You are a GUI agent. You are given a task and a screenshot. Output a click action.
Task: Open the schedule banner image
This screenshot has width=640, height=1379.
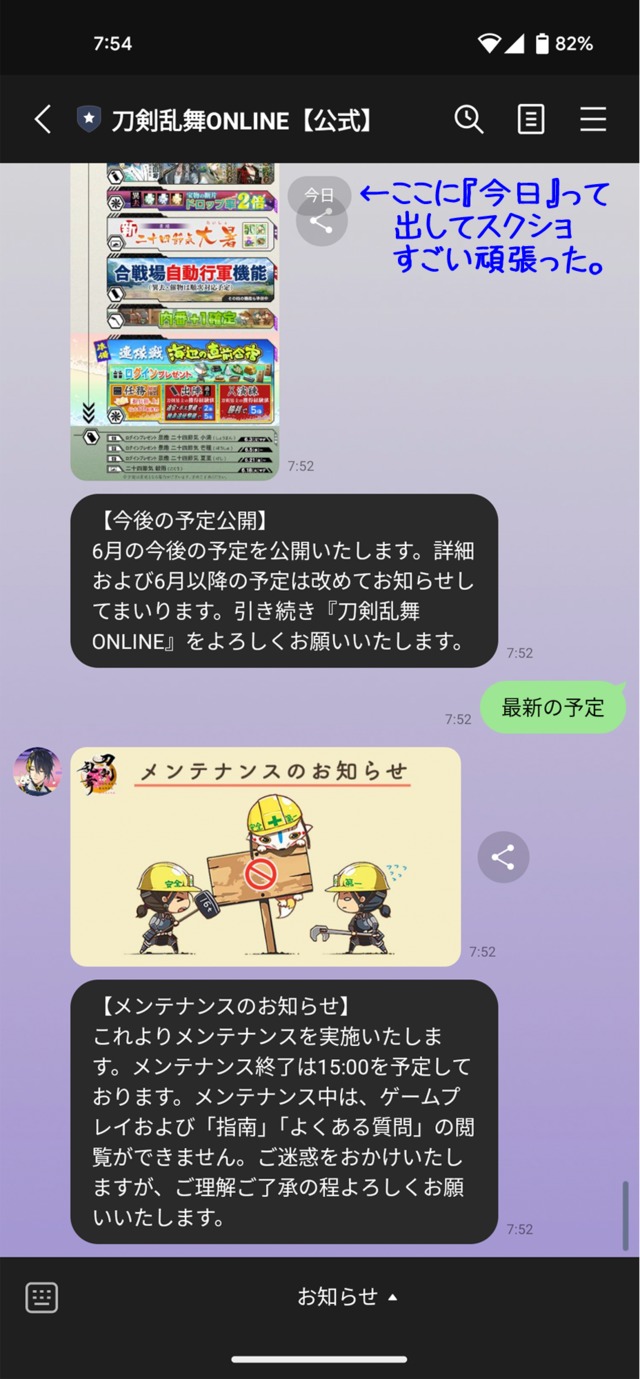pyautogui.click(x=173, y=320)
